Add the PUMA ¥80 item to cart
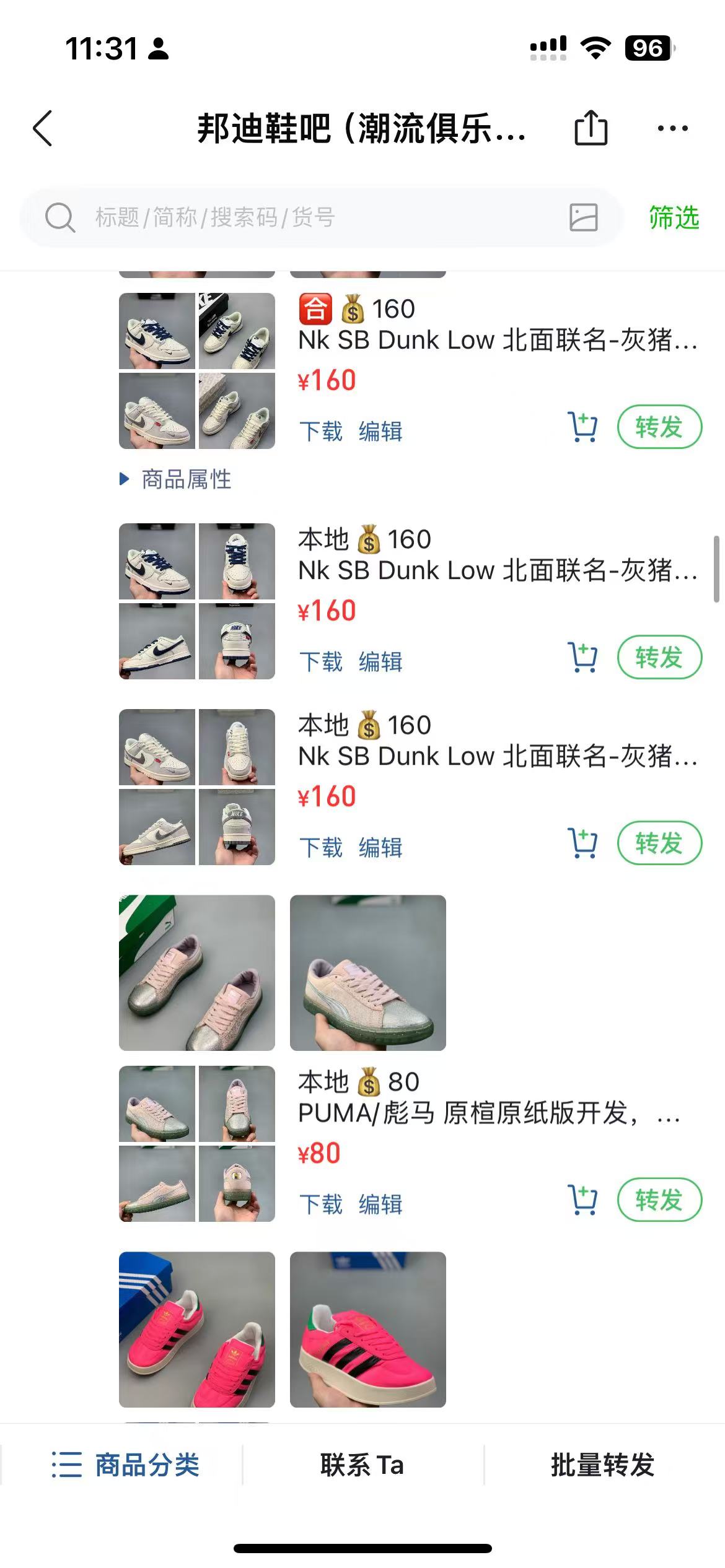This screenshot has height=1568, width=725. point(582,1200)
